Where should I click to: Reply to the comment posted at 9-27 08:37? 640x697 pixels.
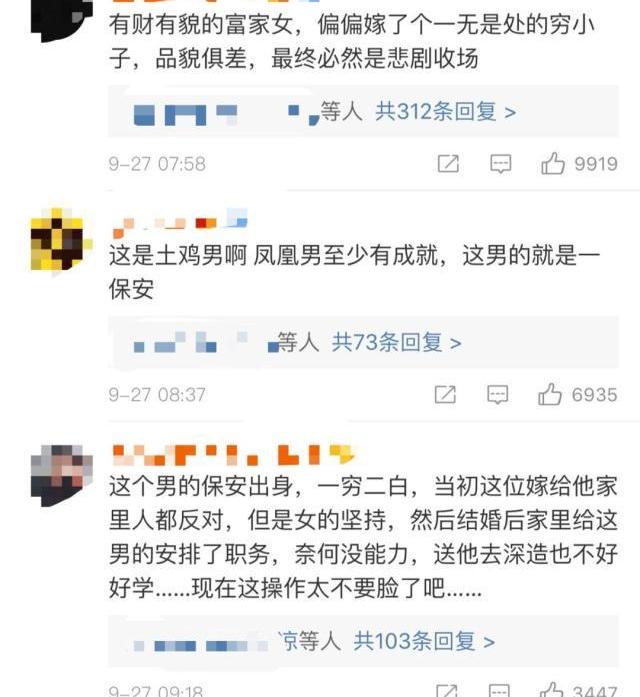(x=498, y=395)
